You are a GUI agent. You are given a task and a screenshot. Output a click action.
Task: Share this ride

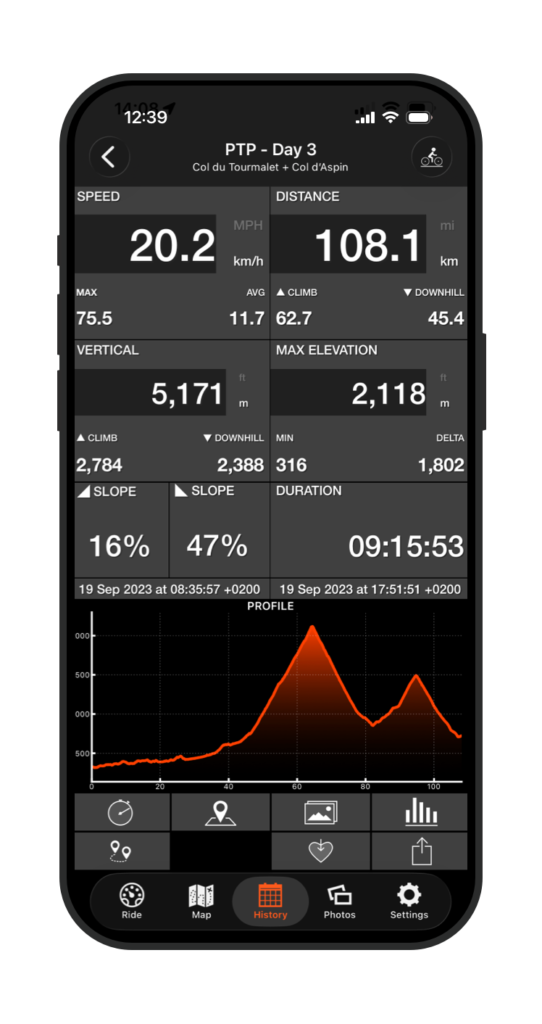(x=420, y=851)
